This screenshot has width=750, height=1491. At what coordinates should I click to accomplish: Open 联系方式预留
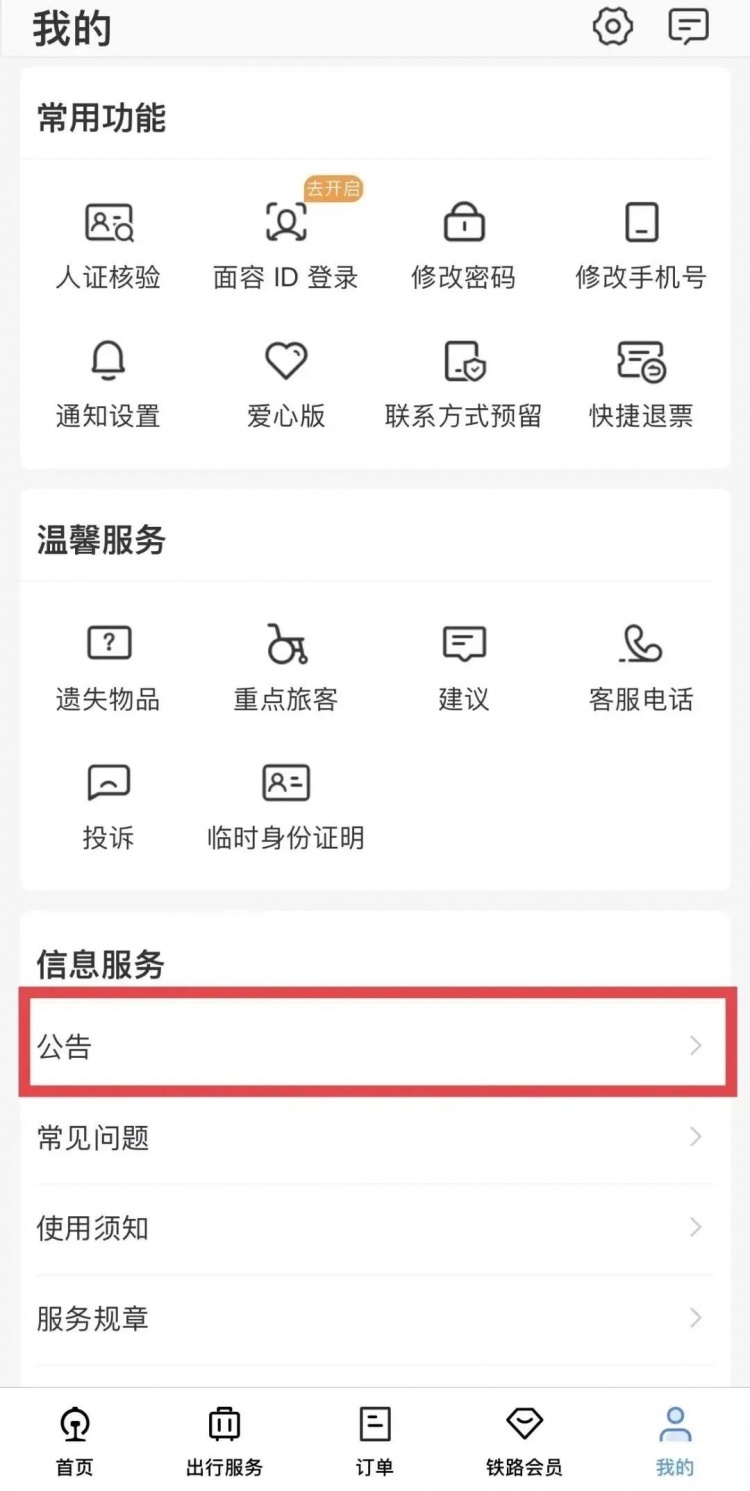[463, 384]
